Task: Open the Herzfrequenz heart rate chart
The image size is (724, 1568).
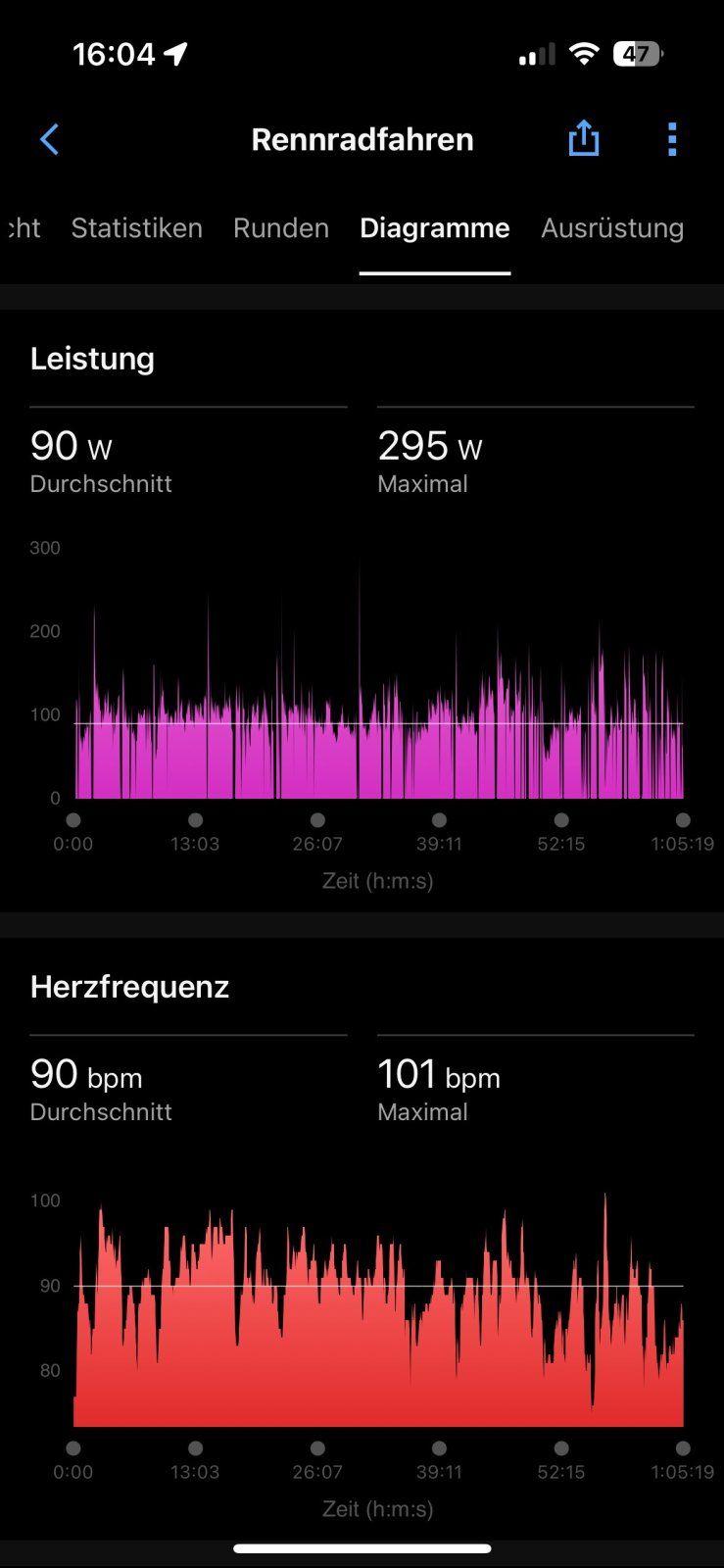Action: point(377,1313)
